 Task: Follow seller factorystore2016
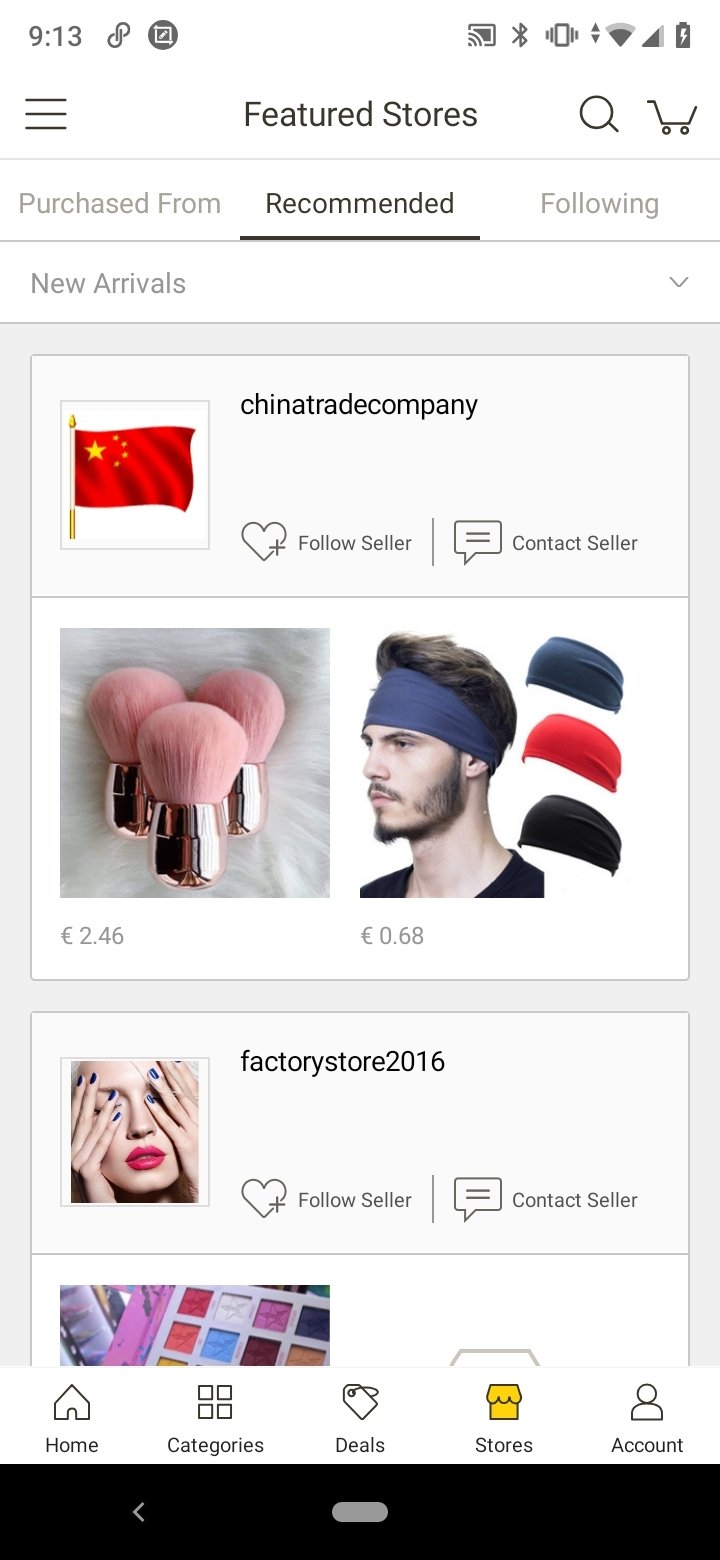coord(327,1199)
